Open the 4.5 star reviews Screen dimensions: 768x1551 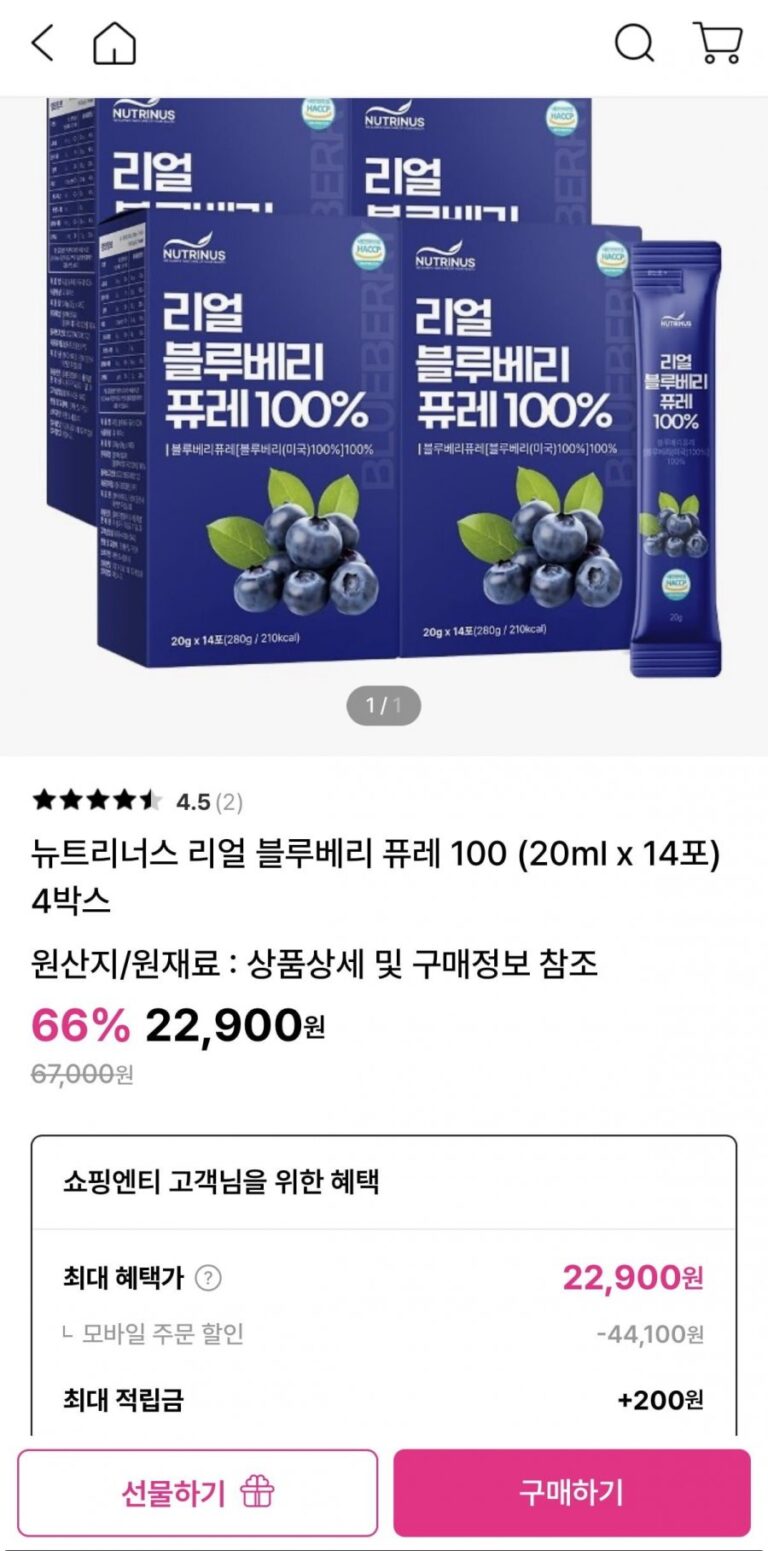[x=137, y=801]
